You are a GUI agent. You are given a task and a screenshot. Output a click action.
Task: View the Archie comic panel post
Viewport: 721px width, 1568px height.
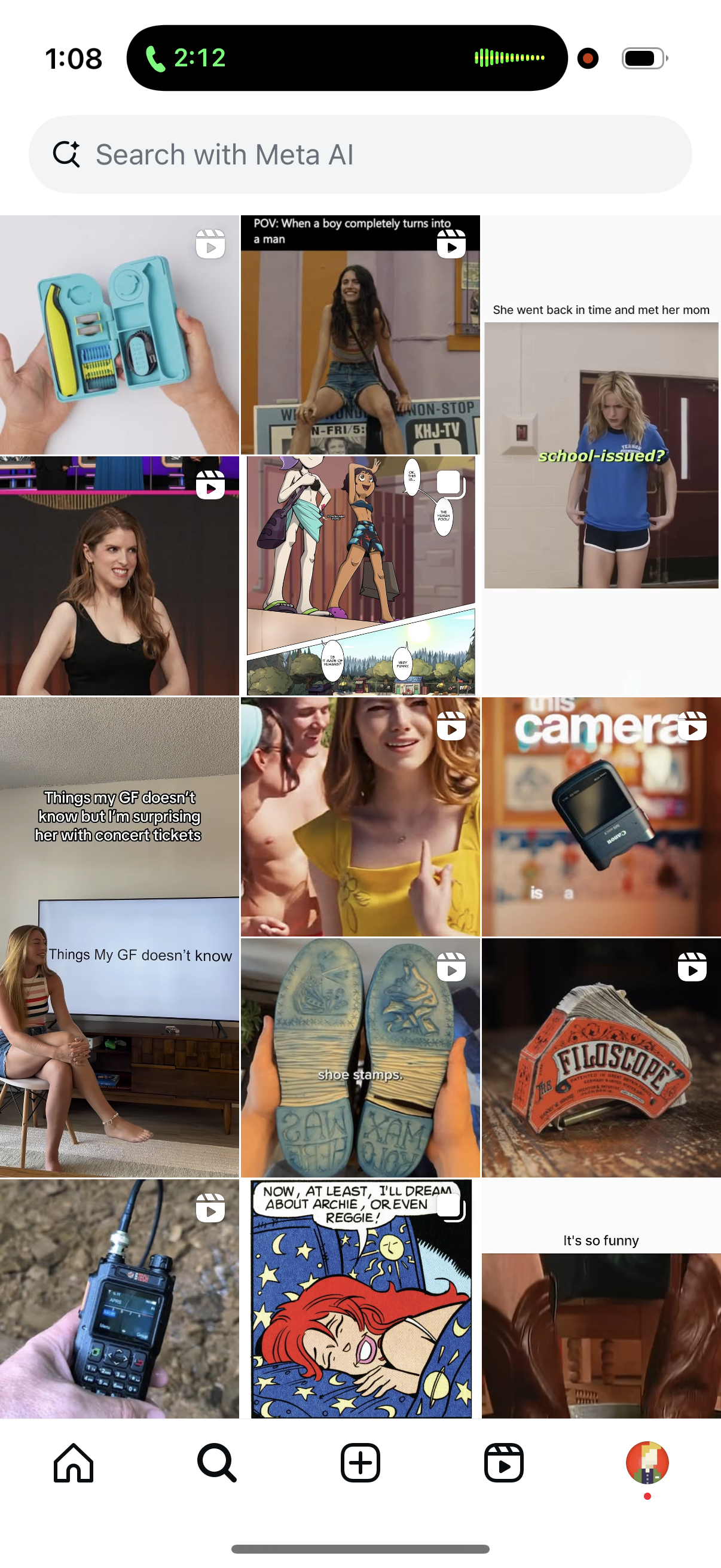[x=360, y=1299]
